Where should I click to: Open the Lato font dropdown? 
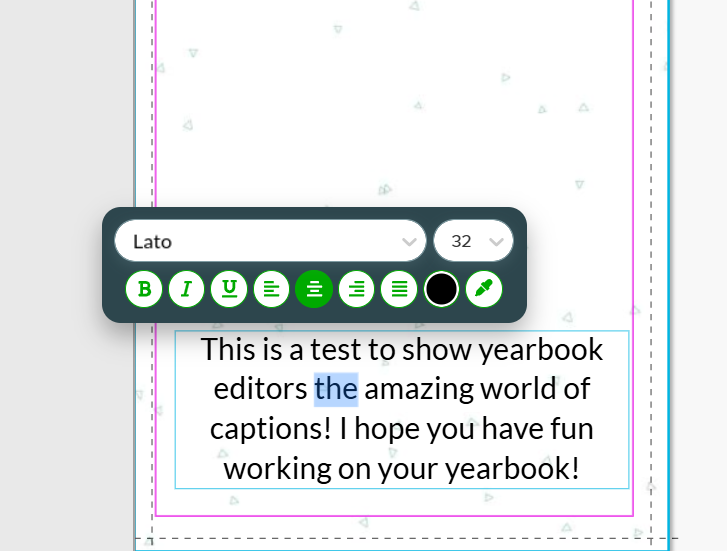270,241
